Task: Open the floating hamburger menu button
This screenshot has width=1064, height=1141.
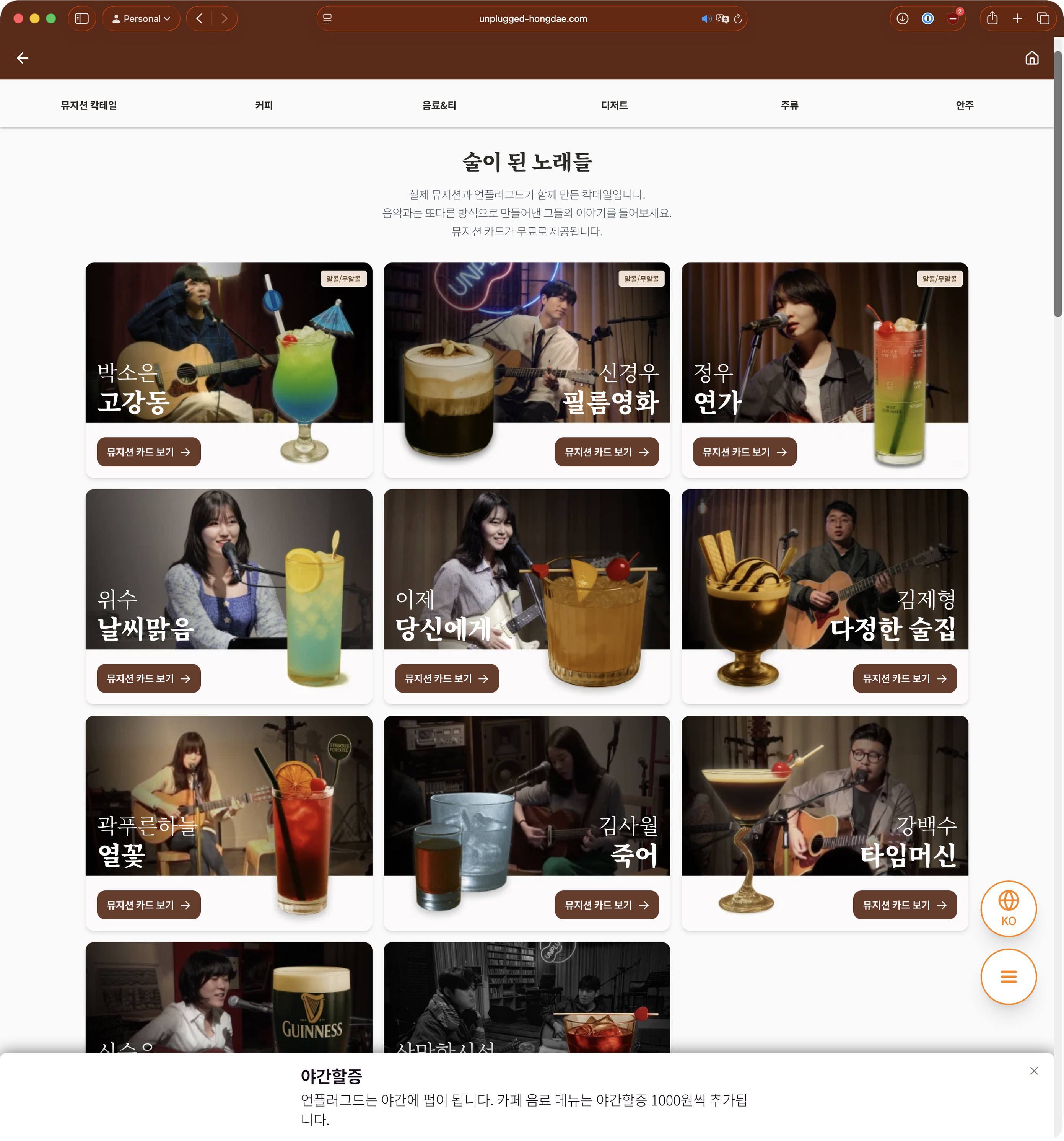Action: [1008, 976]
